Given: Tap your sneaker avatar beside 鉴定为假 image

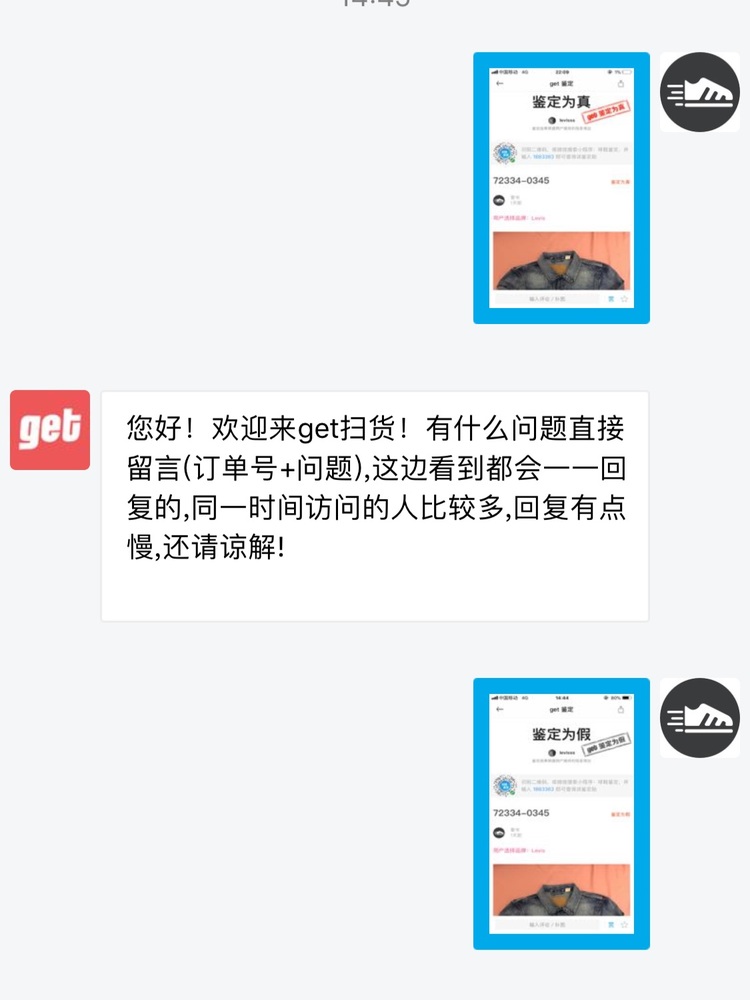Looking at the screenshot, I should (700, 717).
